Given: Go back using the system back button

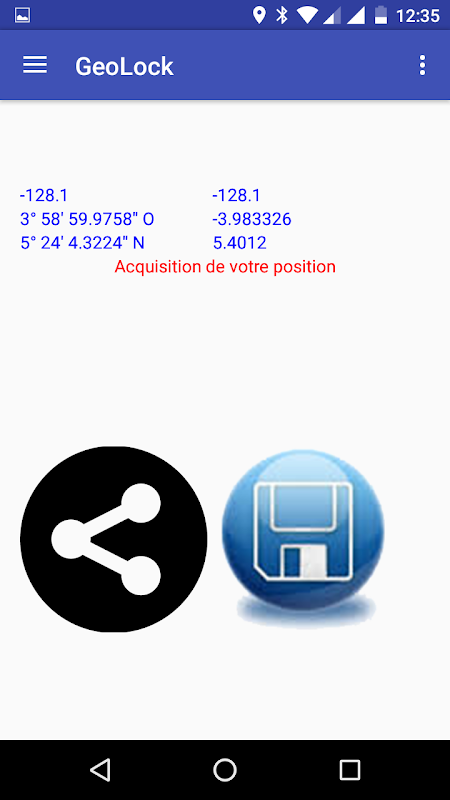Looking at the screenshot, I should click(x=100, y=769).
